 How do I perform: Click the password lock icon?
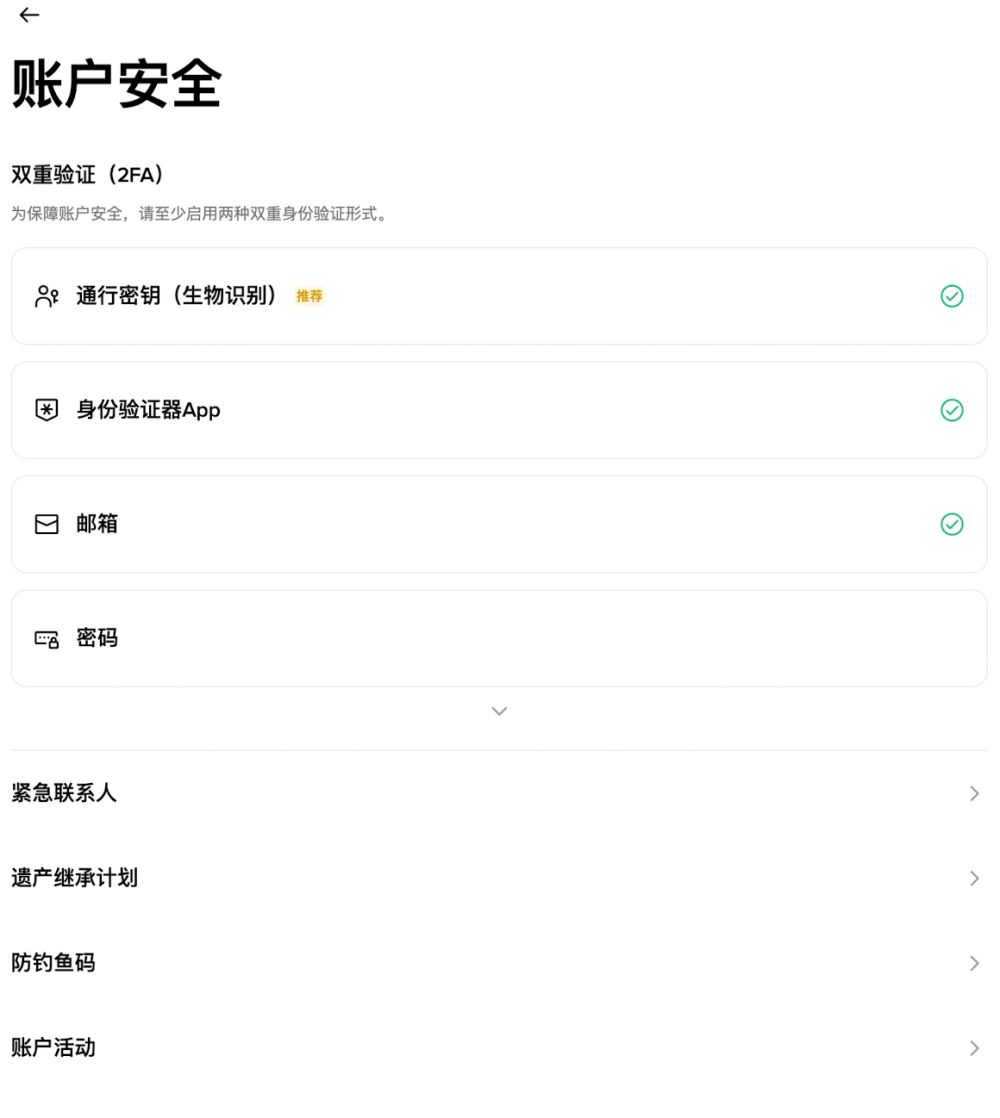point(46,638)
